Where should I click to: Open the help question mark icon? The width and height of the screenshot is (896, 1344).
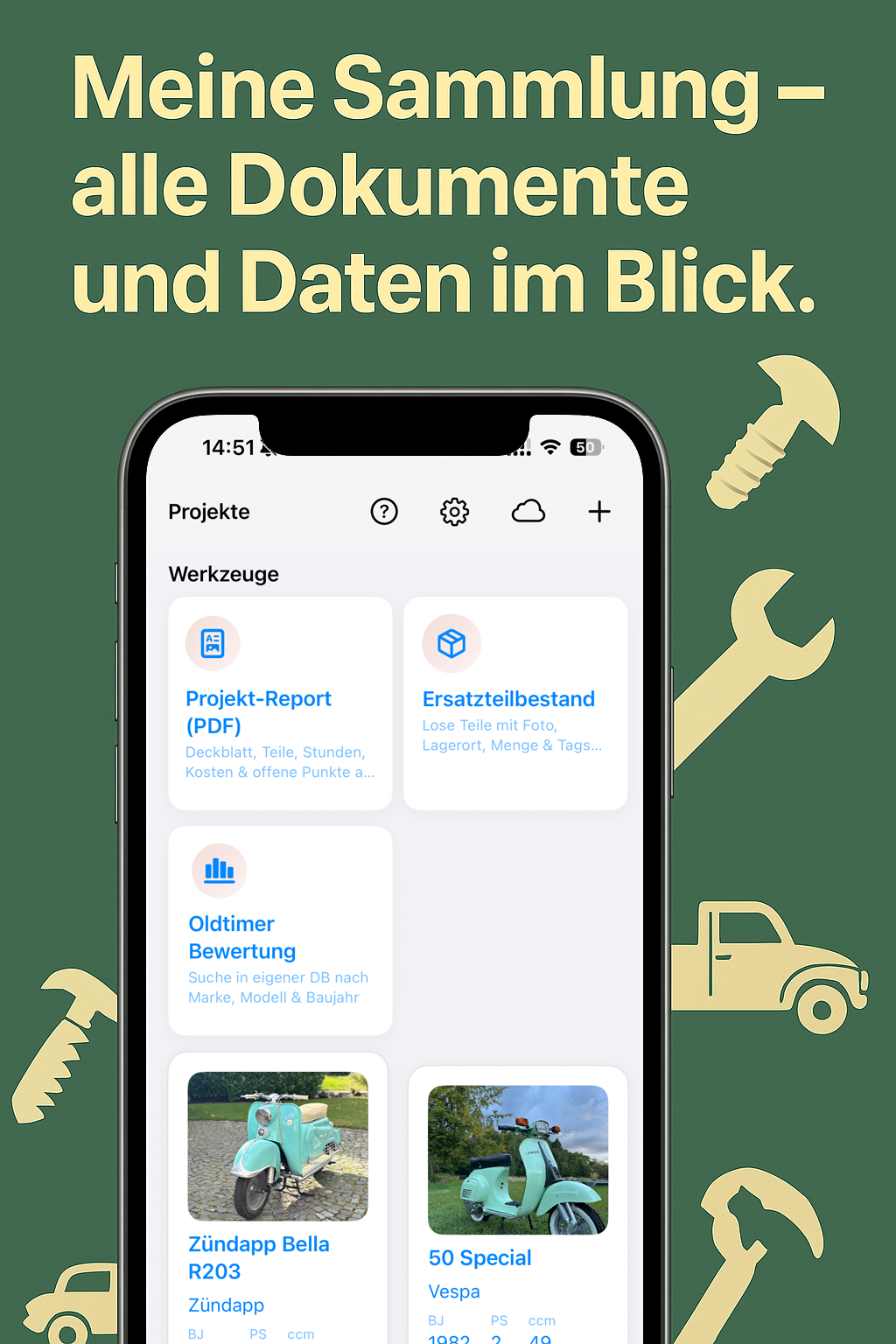(x=384, y=512)
